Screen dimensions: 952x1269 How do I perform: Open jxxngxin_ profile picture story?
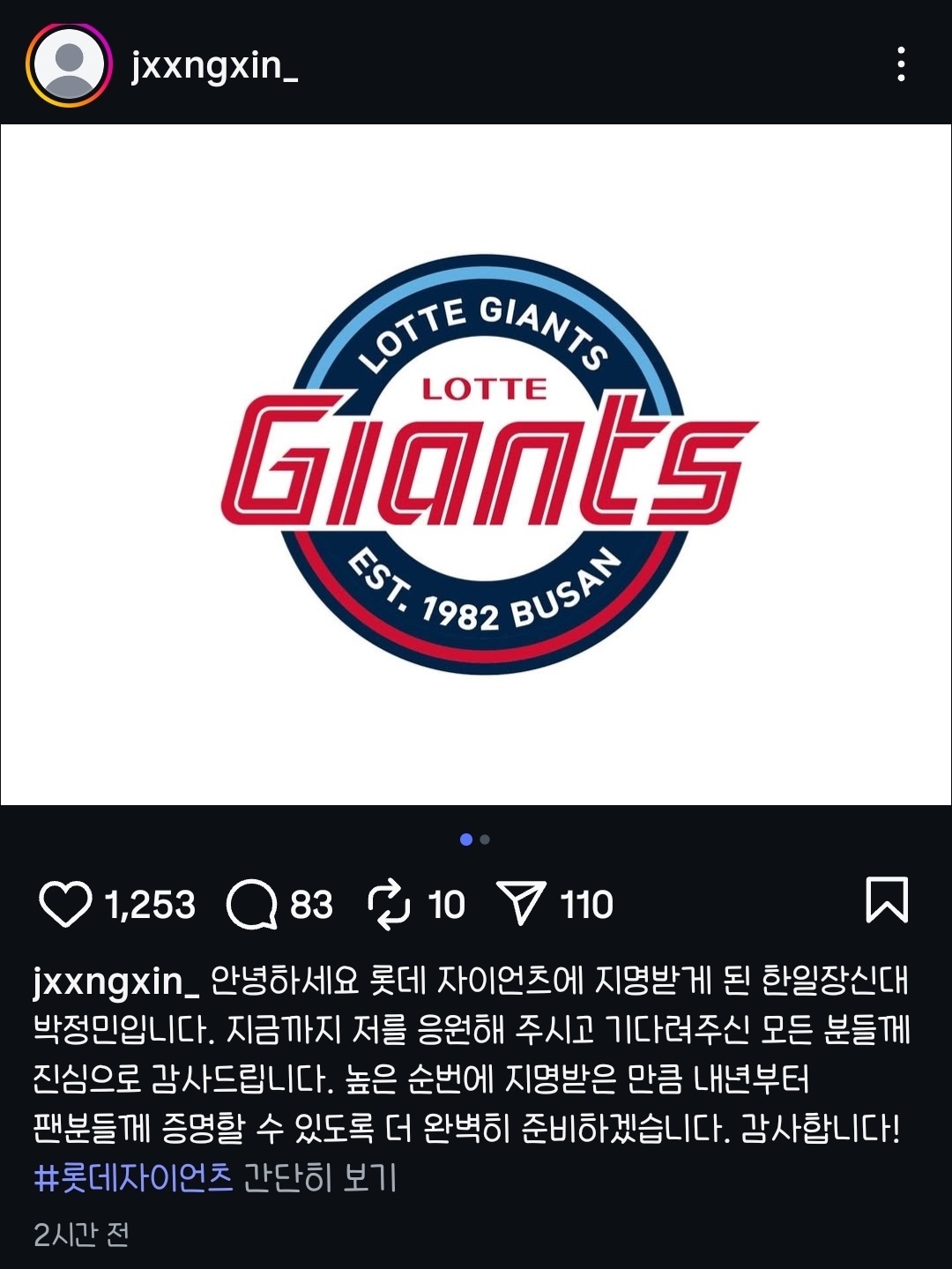point(69,64)
